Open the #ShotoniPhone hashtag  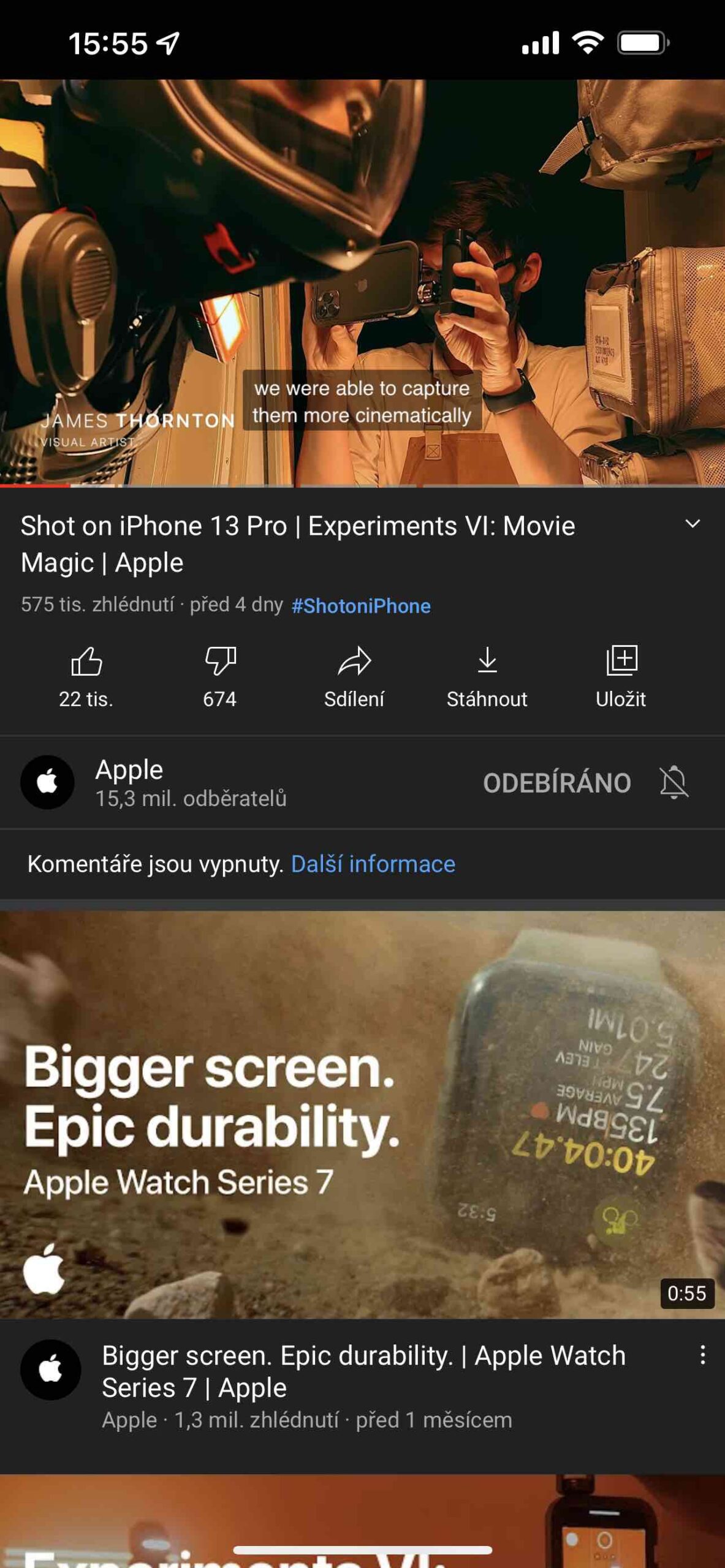[361, 606]
